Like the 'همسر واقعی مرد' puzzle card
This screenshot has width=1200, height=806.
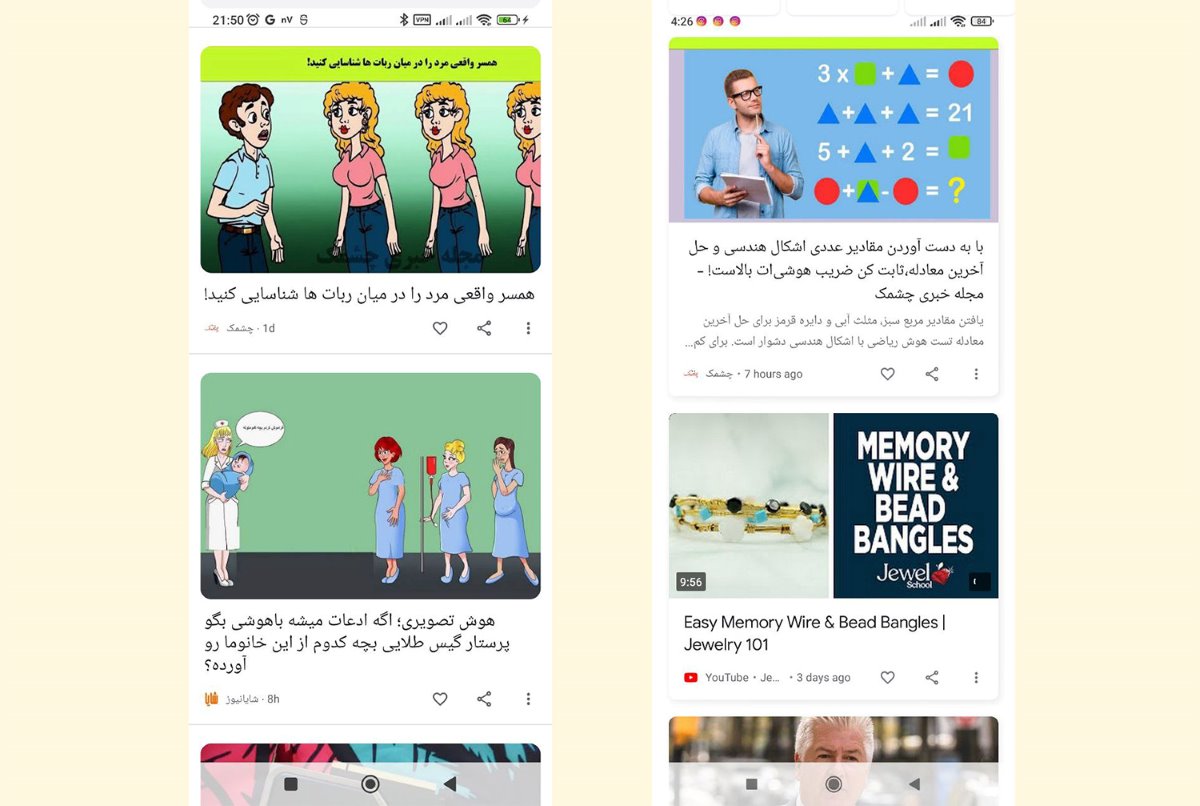440,328
